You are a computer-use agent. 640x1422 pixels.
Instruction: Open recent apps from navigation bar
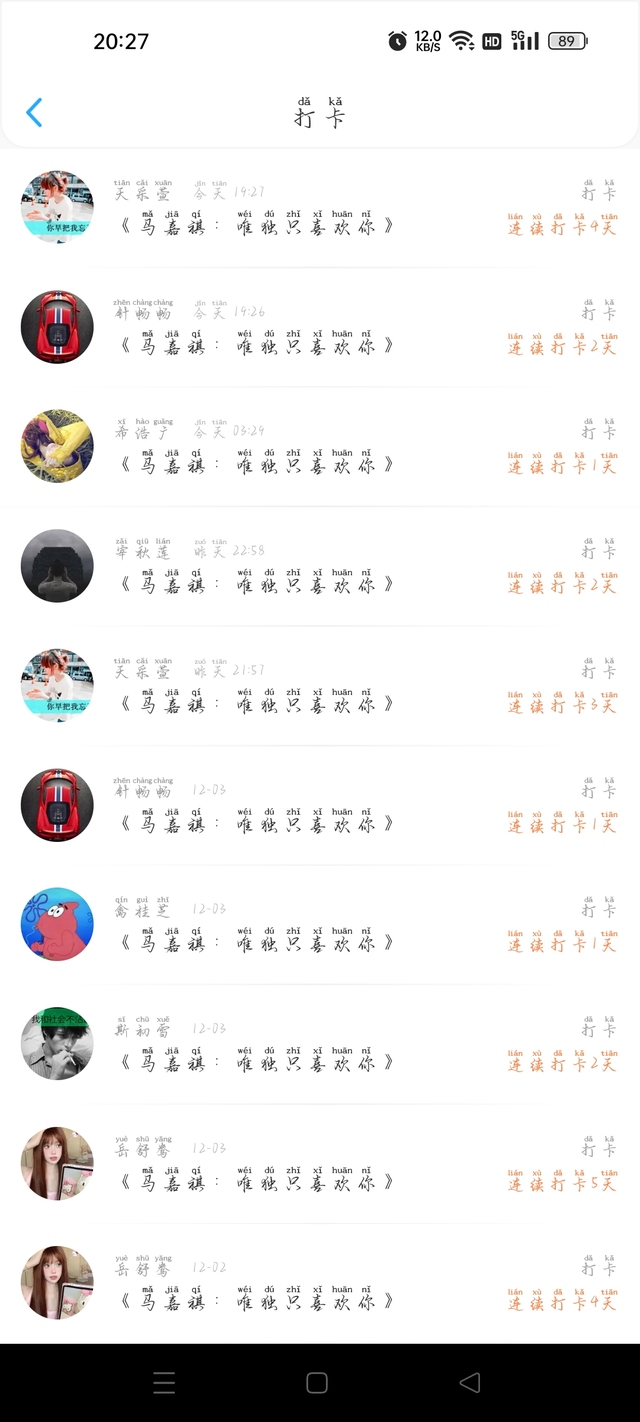164,1383
